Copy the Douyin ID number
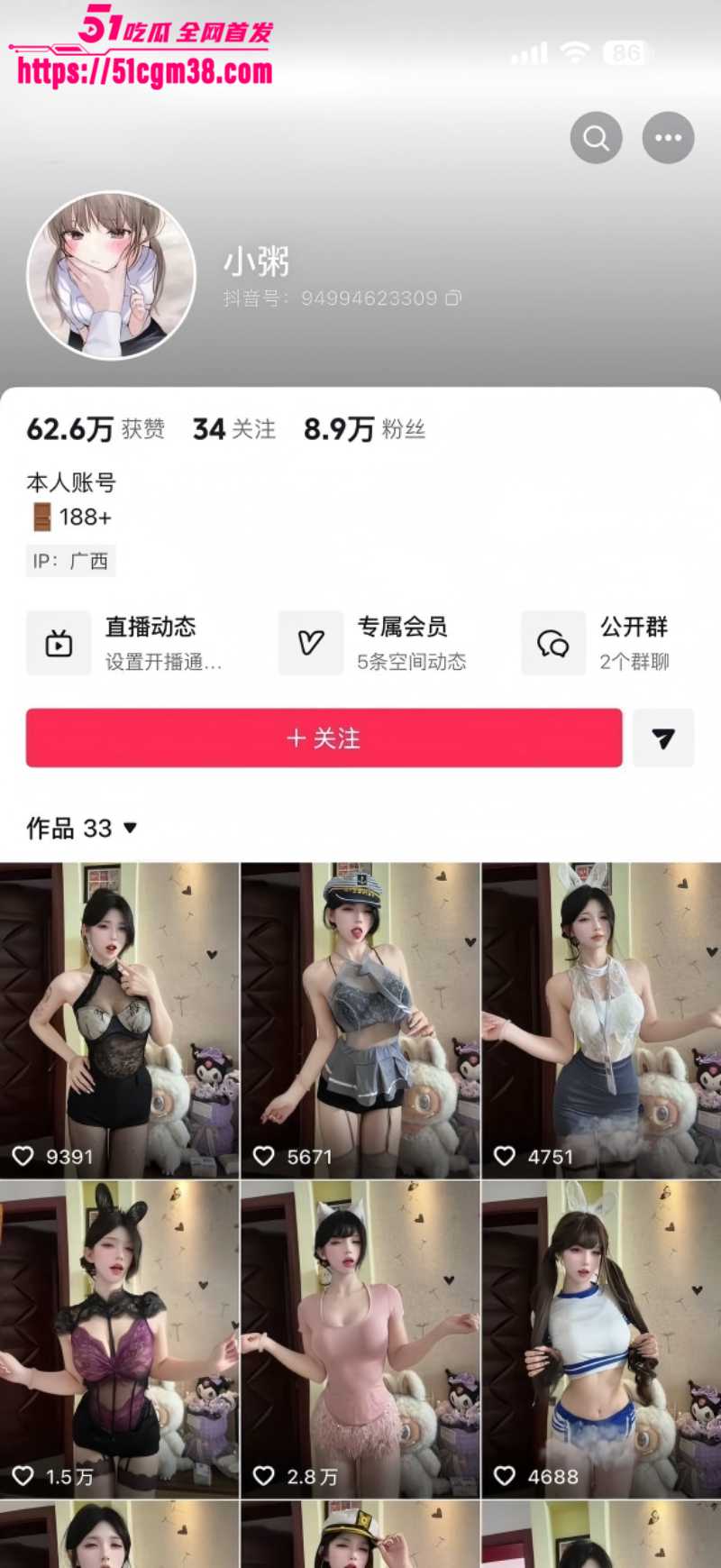This screenshot has width=721, height=1568. 453,298
